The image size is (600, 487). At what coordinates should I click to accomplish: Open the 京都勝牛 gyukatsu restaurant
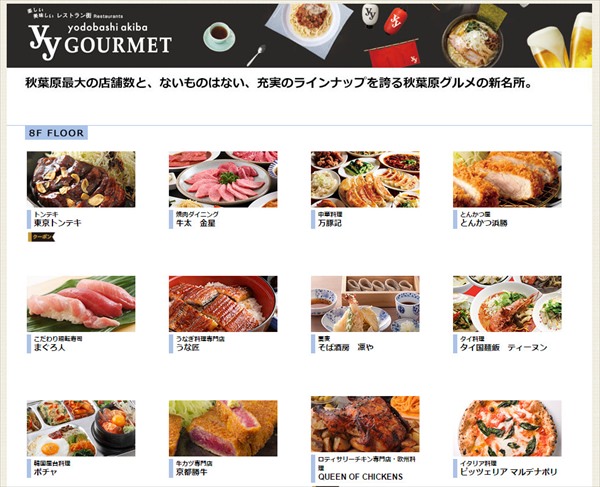(223, 428)
